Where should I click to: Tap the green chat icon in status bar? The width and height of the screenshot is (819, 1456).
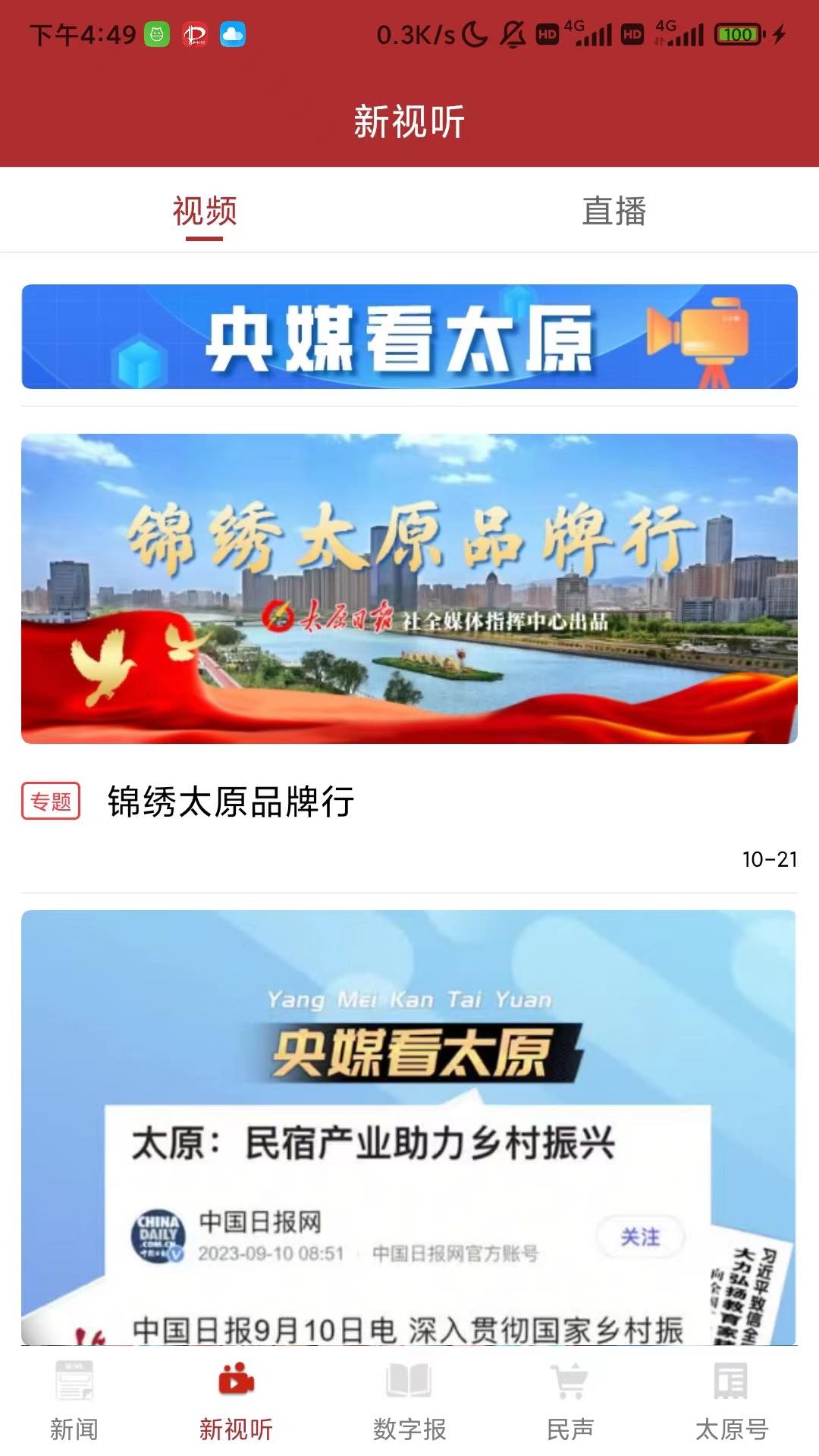[155, 33]
